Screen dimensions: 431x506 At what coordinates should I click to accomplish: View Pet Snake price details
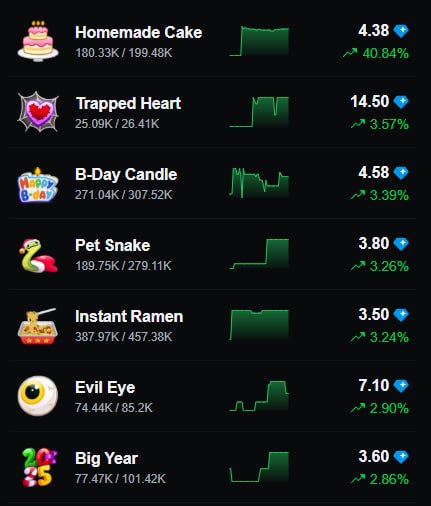(x=213, y=255)
